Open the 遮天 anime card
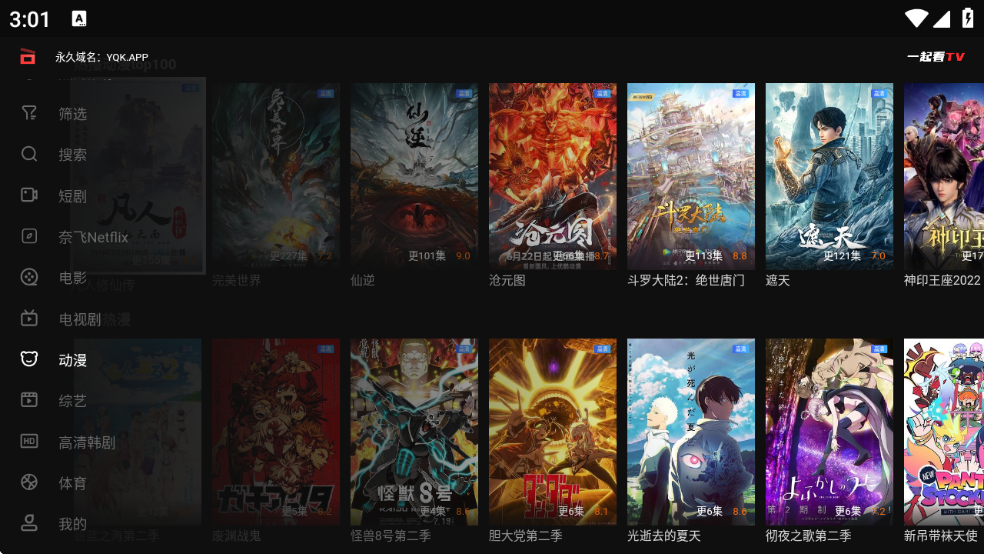 coord(829,177)
